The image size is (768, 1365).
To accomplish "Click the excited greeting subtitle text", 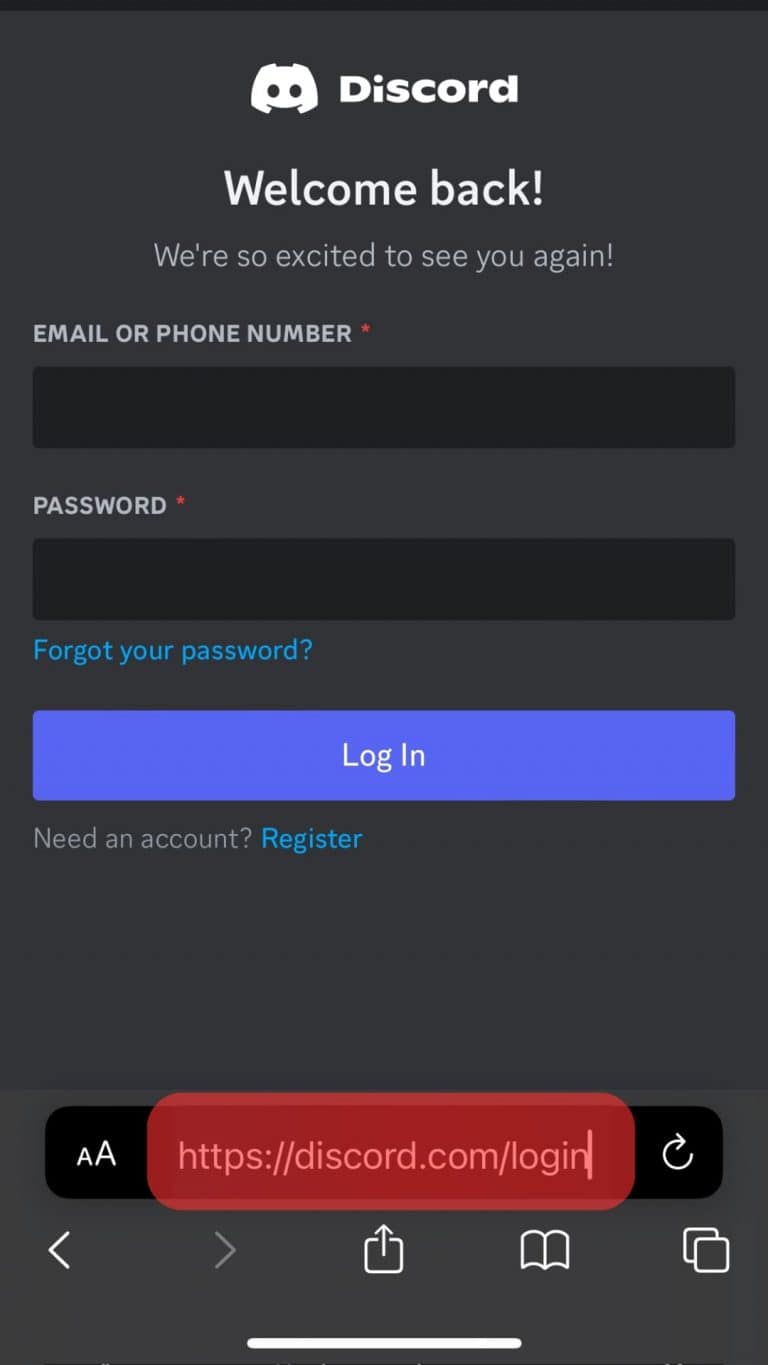I will (383, 255).
